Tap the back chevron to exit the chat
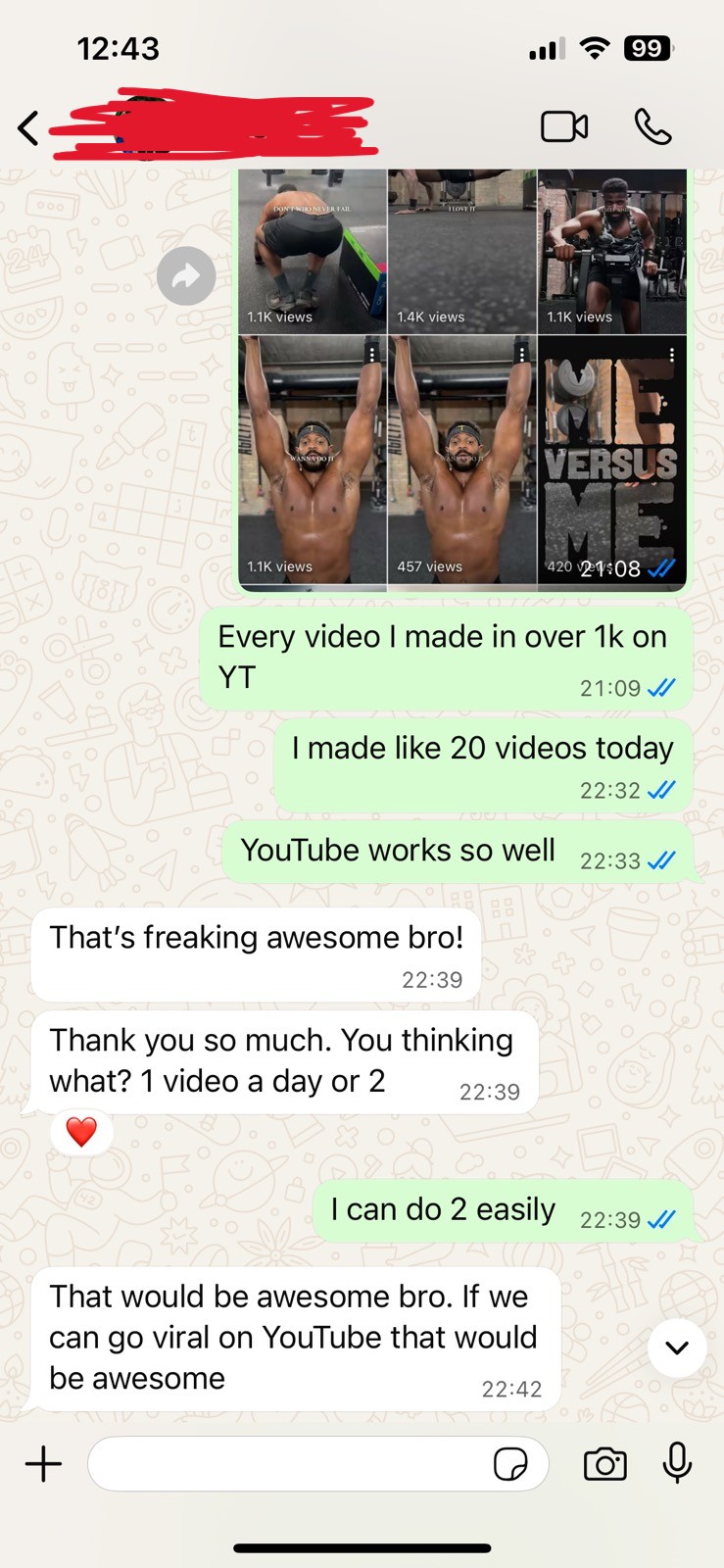The width and height of the screenshot is (724, 1568). pyautogui.click(x=28, y=126)
